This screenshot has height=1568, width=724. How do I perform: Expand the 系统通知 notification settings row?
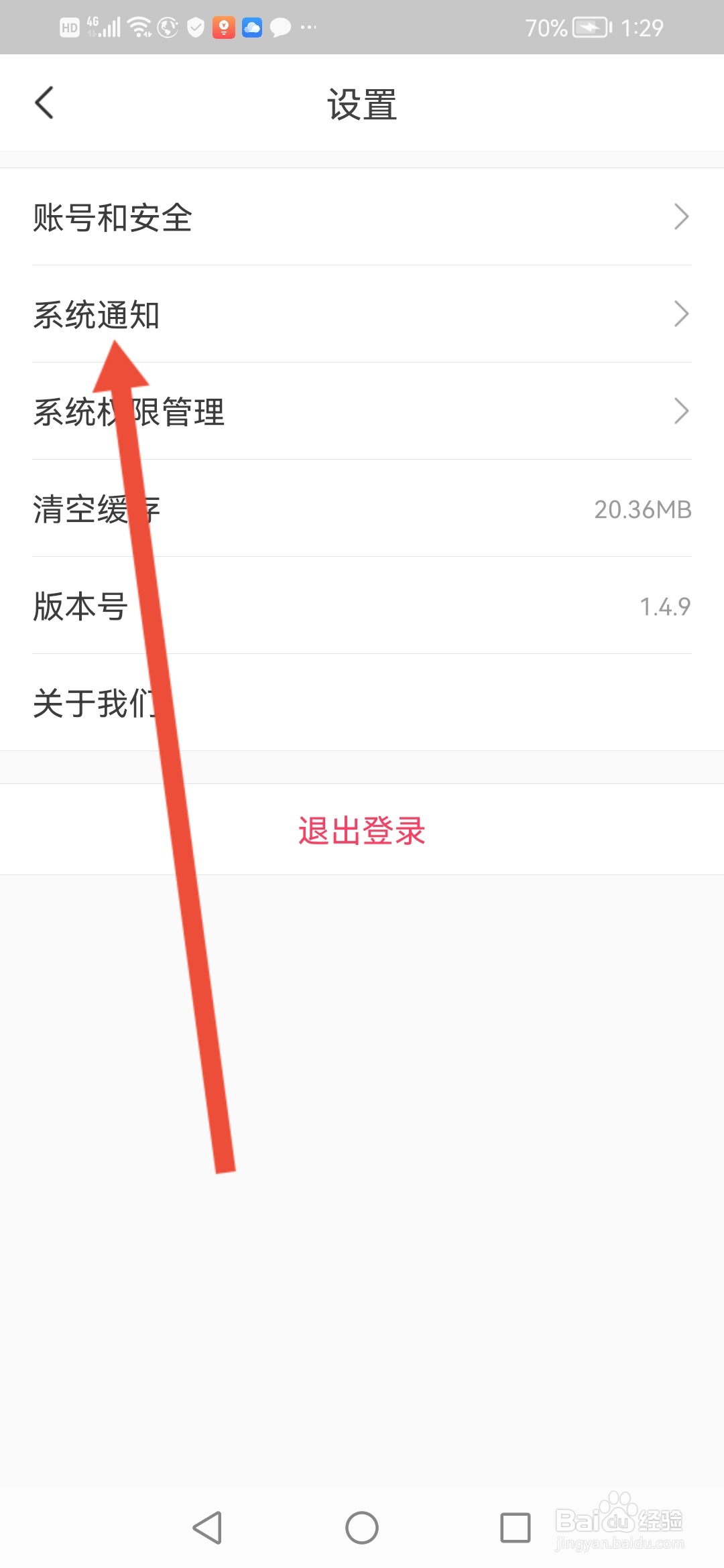[x=362, y=314]
